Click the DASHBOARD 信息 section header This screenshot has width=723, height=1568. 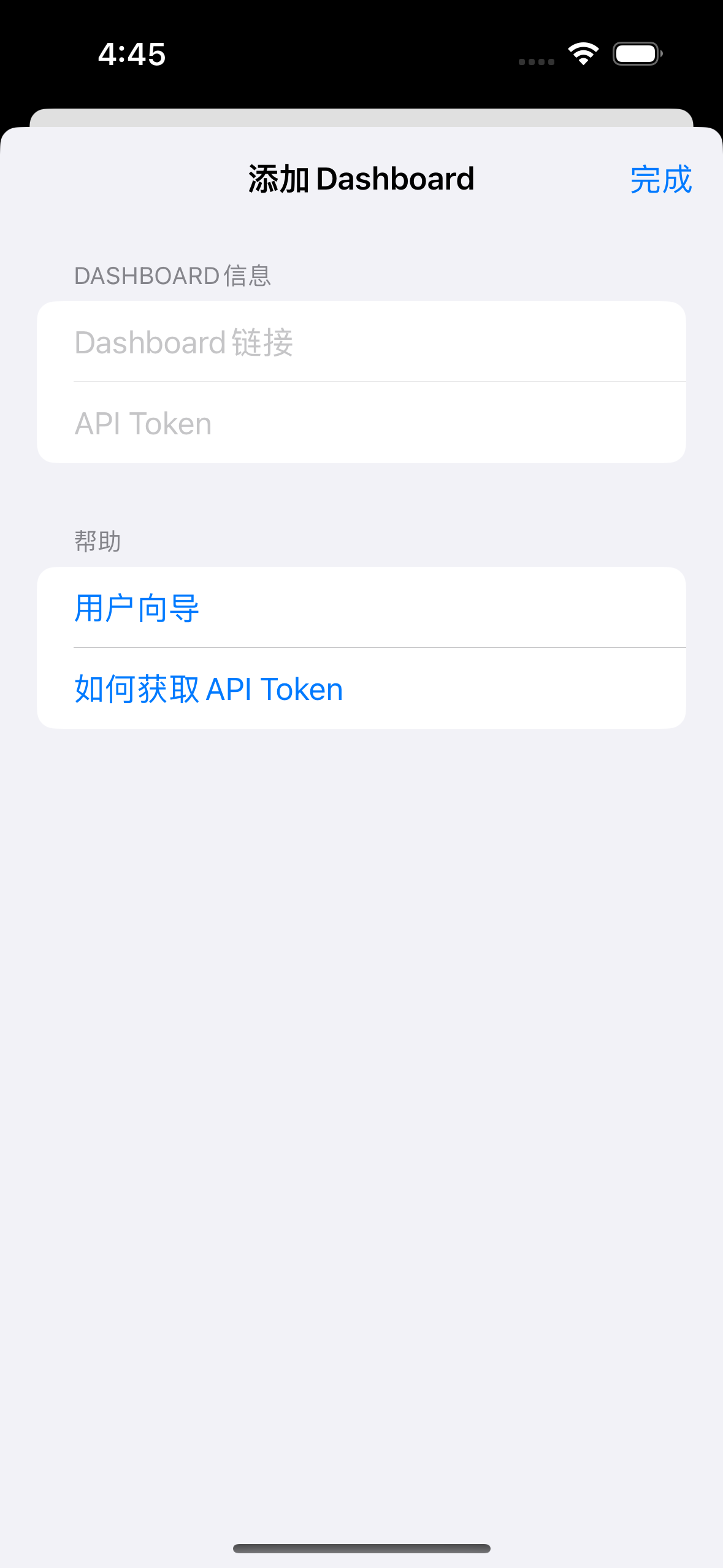point(174,275)
